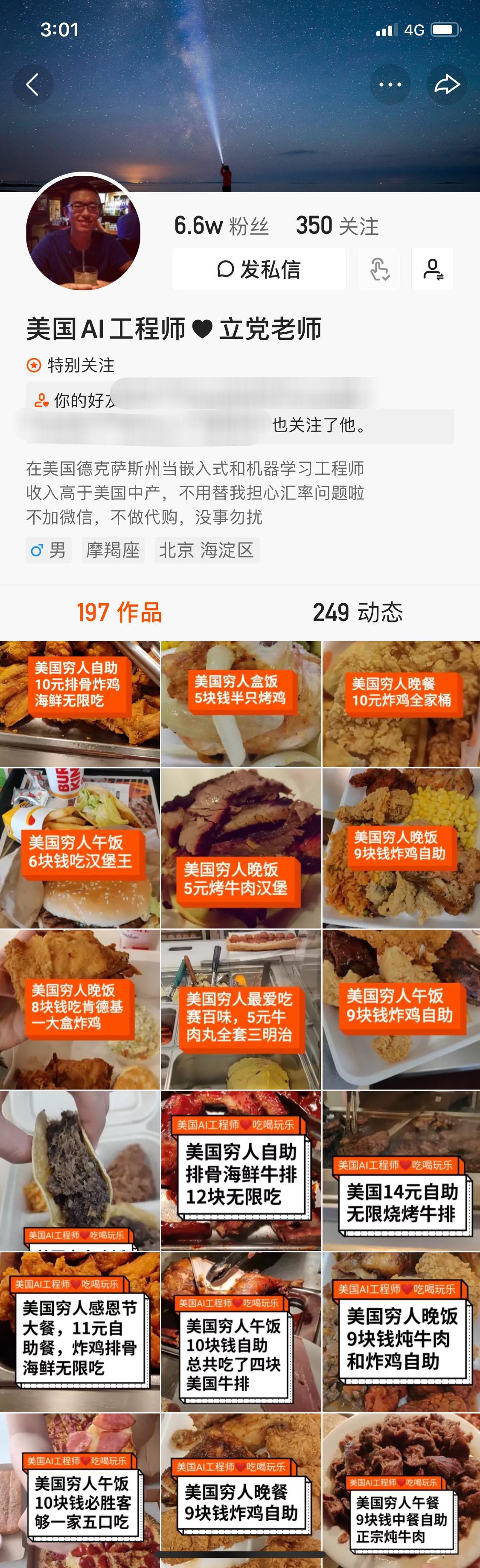Tap the 发私信 private message button
The height and width of the screenshot is (1568, 480).
(x=259, y=269)
